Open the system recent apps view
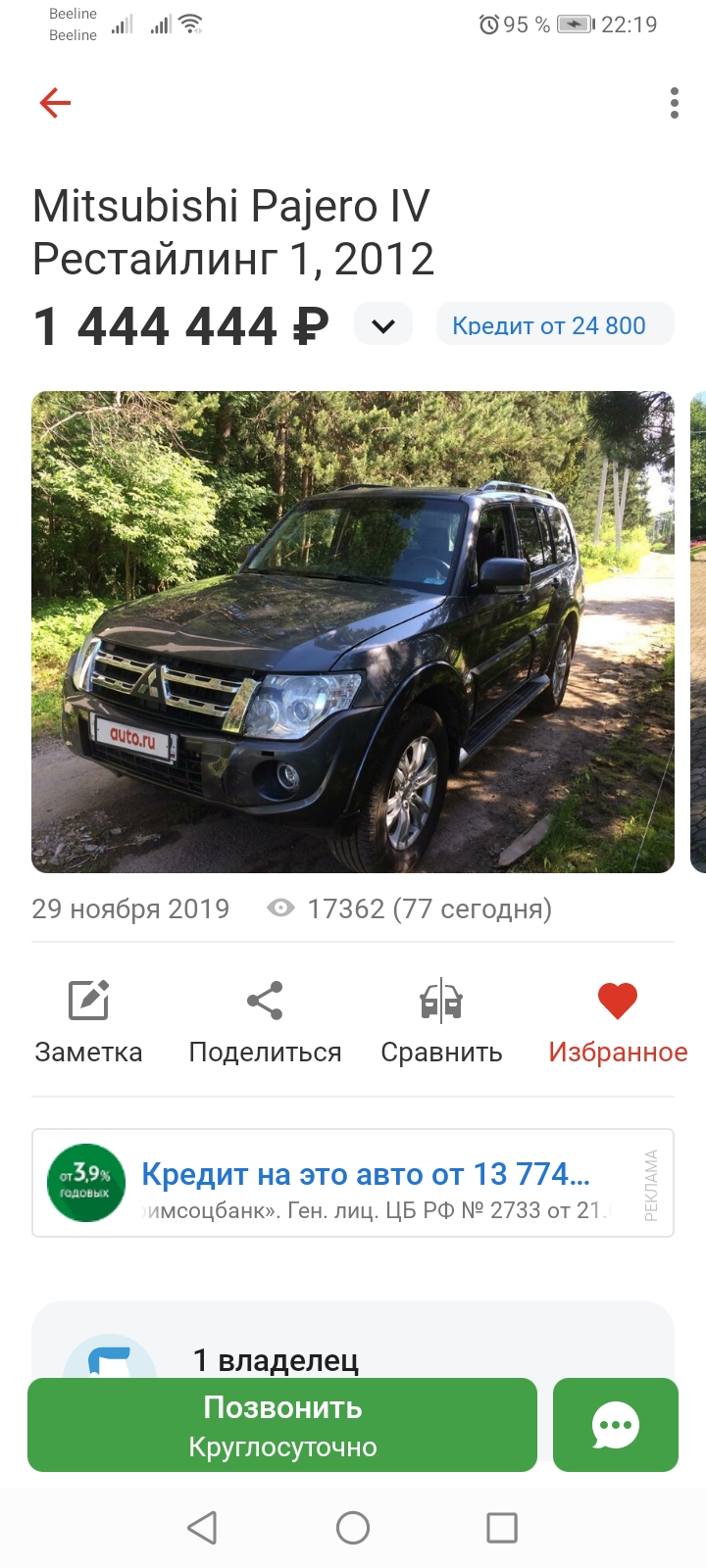706x1568 pixels. 502,1527
